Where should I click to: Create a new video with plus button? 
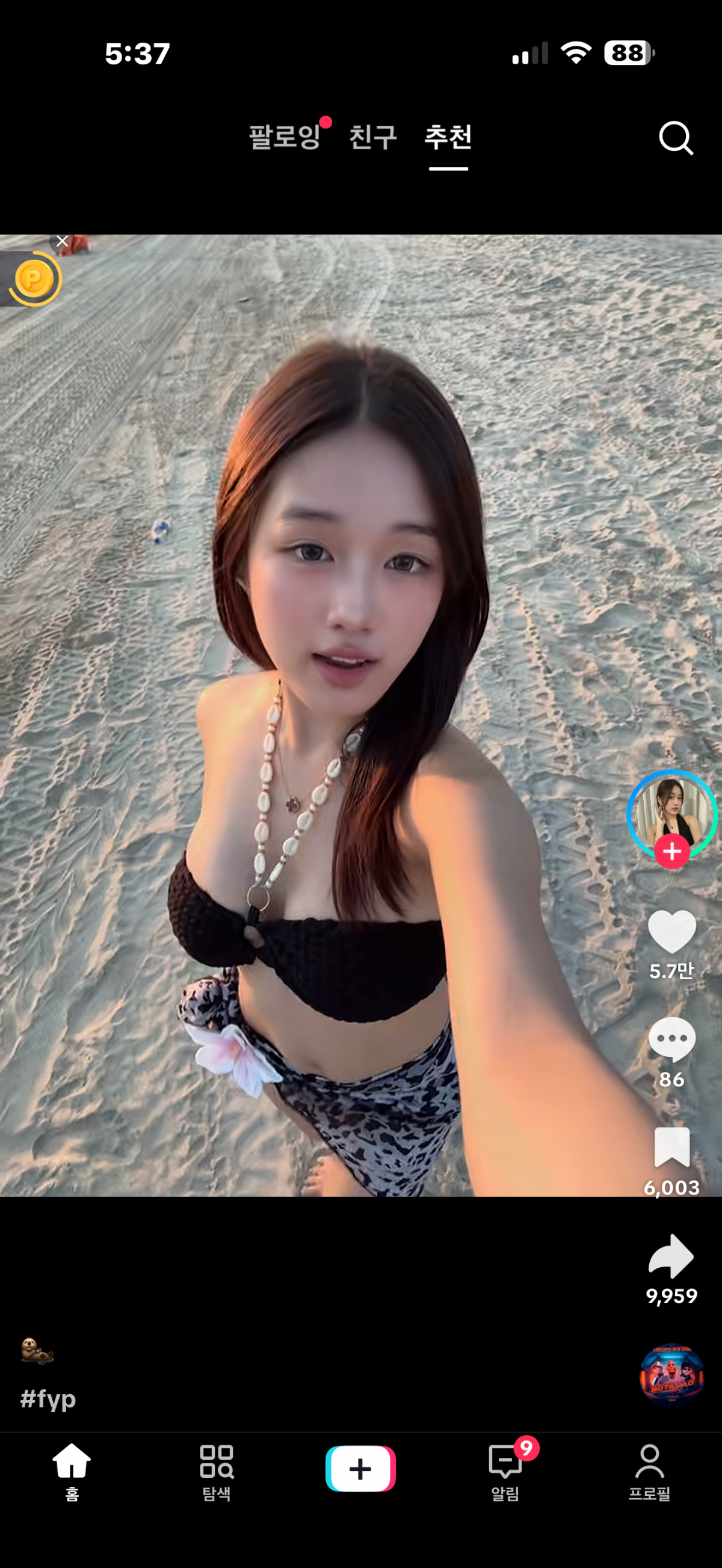(360, 1468)
